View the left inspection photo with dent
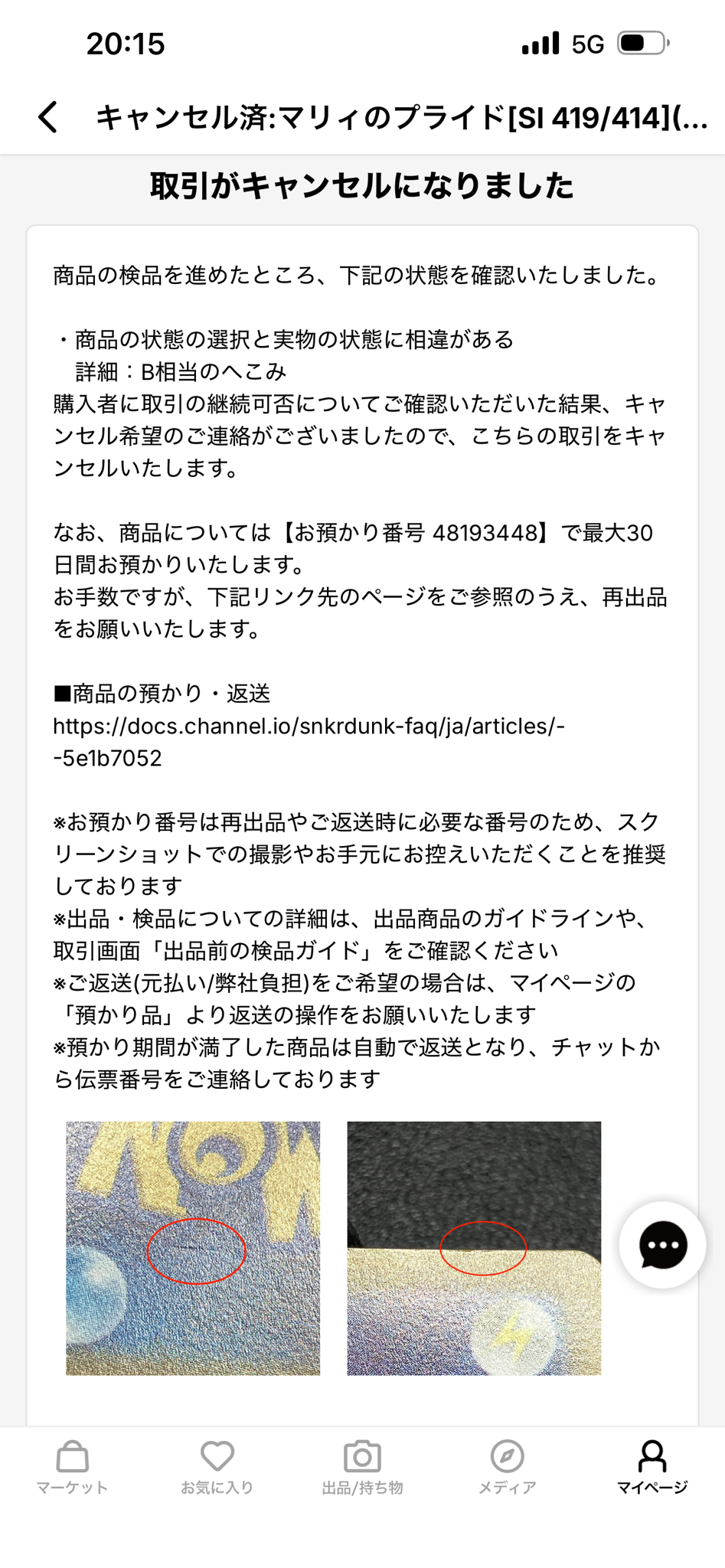The width and height of the screenshot is (725, 1568). pos(193,1248)
